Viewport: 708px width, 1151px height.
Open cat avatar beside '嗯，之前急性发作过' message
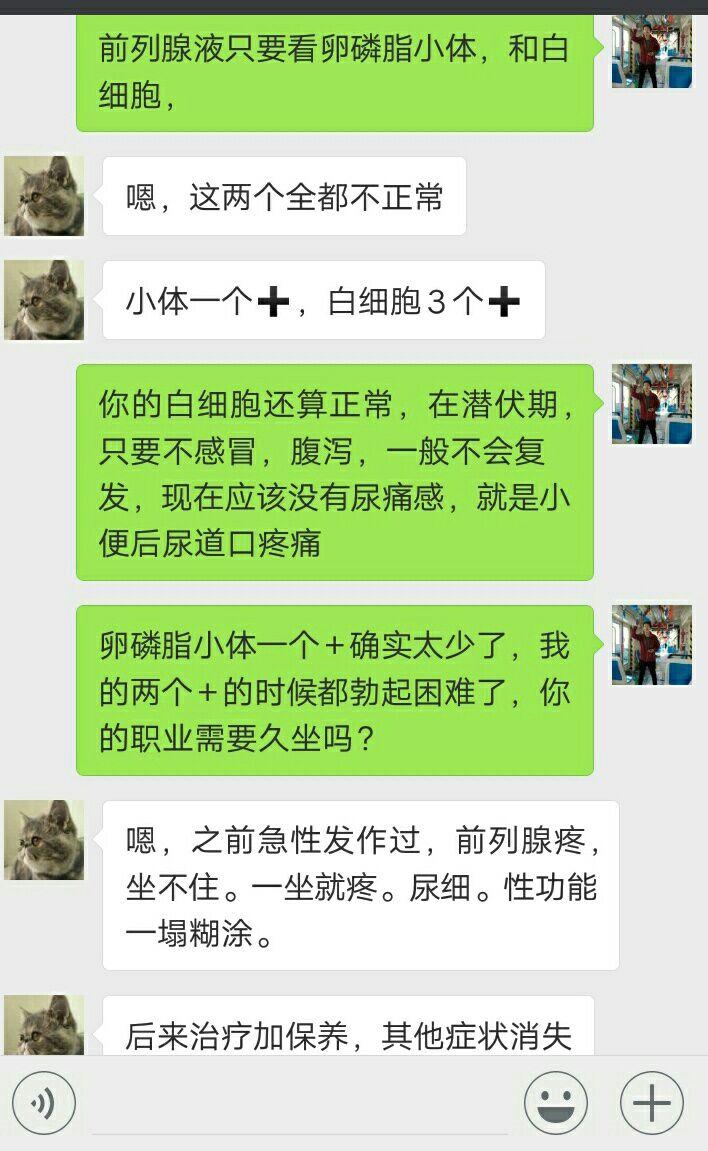pos(44,840)
